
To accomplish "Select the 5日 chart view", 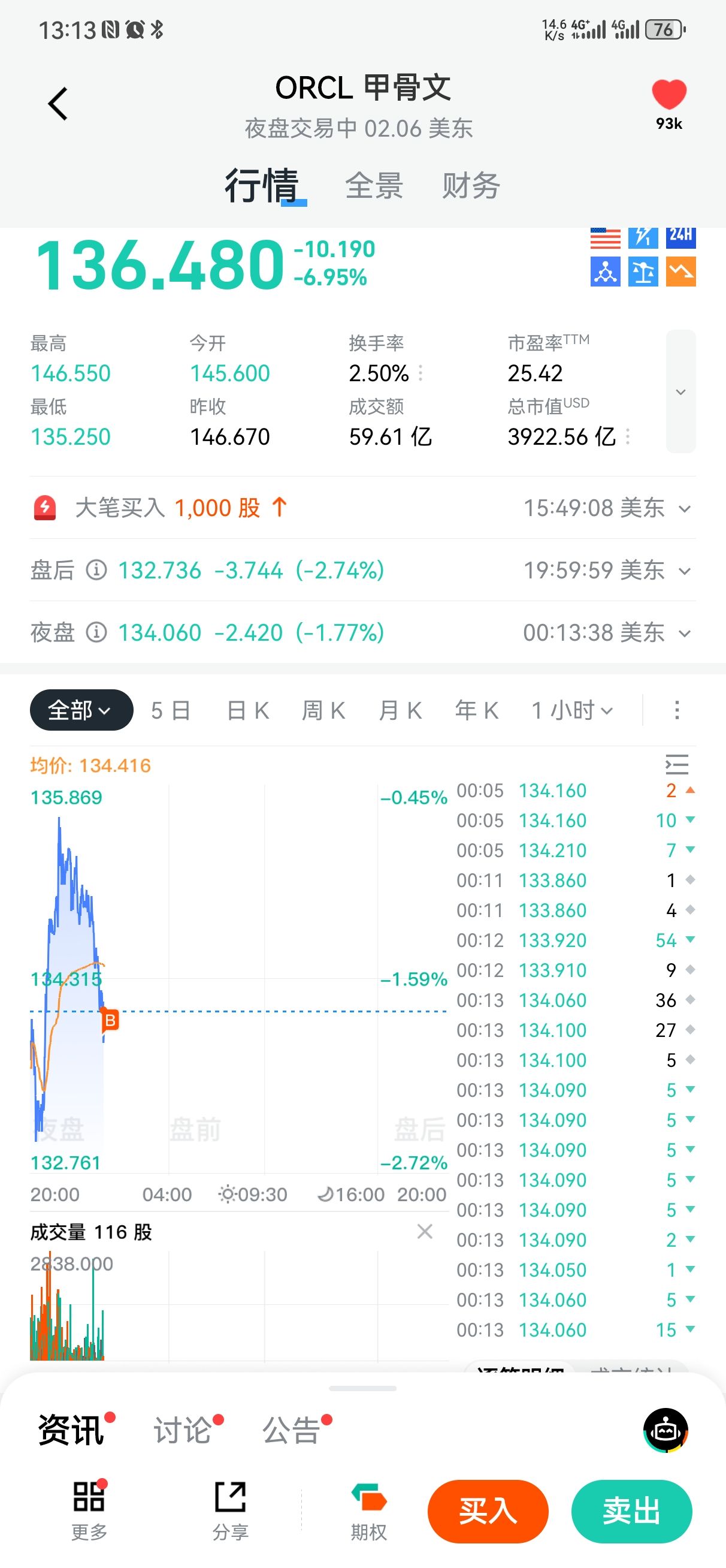I will [x=170, y=710].
